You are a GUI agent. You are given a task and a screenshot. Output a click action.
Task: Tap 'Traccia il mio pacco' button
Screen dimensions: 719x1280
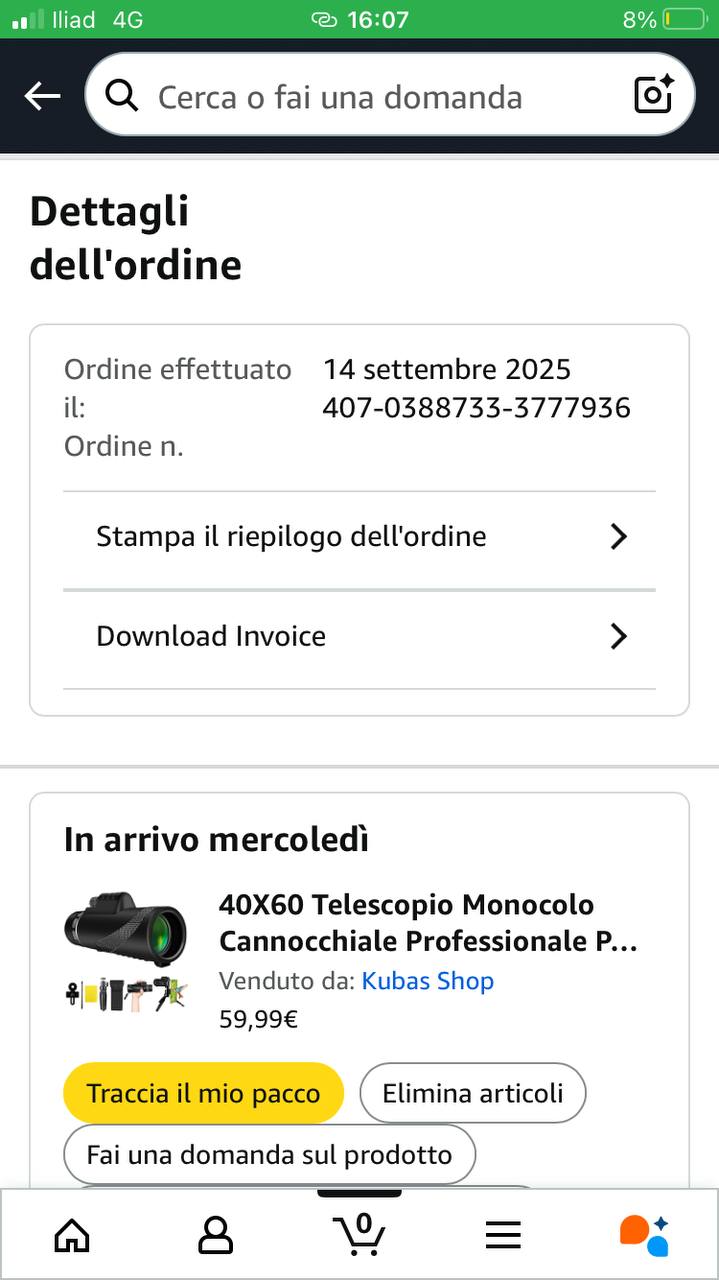[x=203, y=1093]
